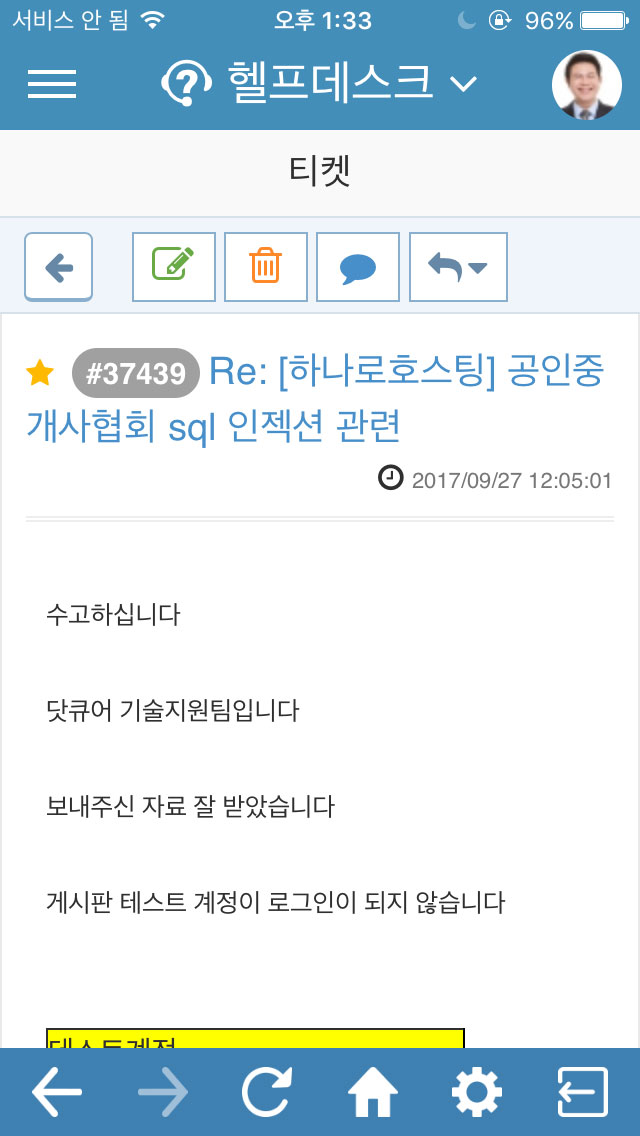The width and height of the screenshot is (640, 1136).
Task: Delete ticket with the trash icon
Action: tap(266, 267)
